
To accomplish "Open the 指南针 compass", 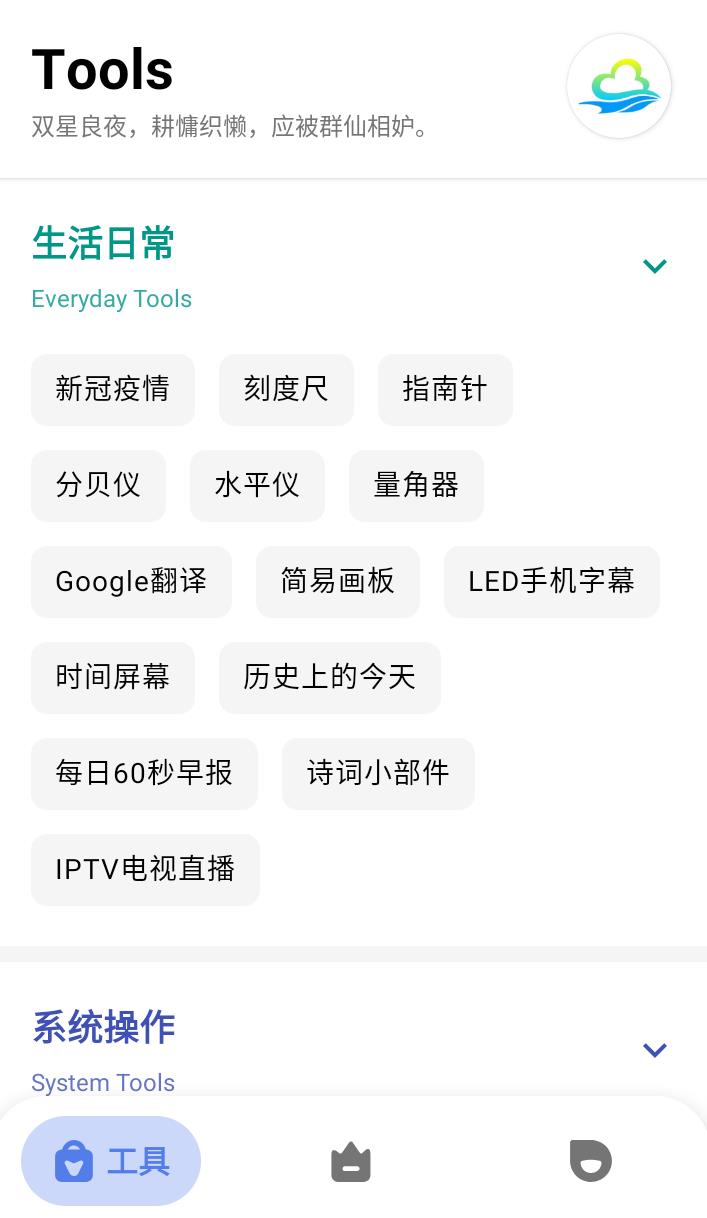I will tap(445, 390).
